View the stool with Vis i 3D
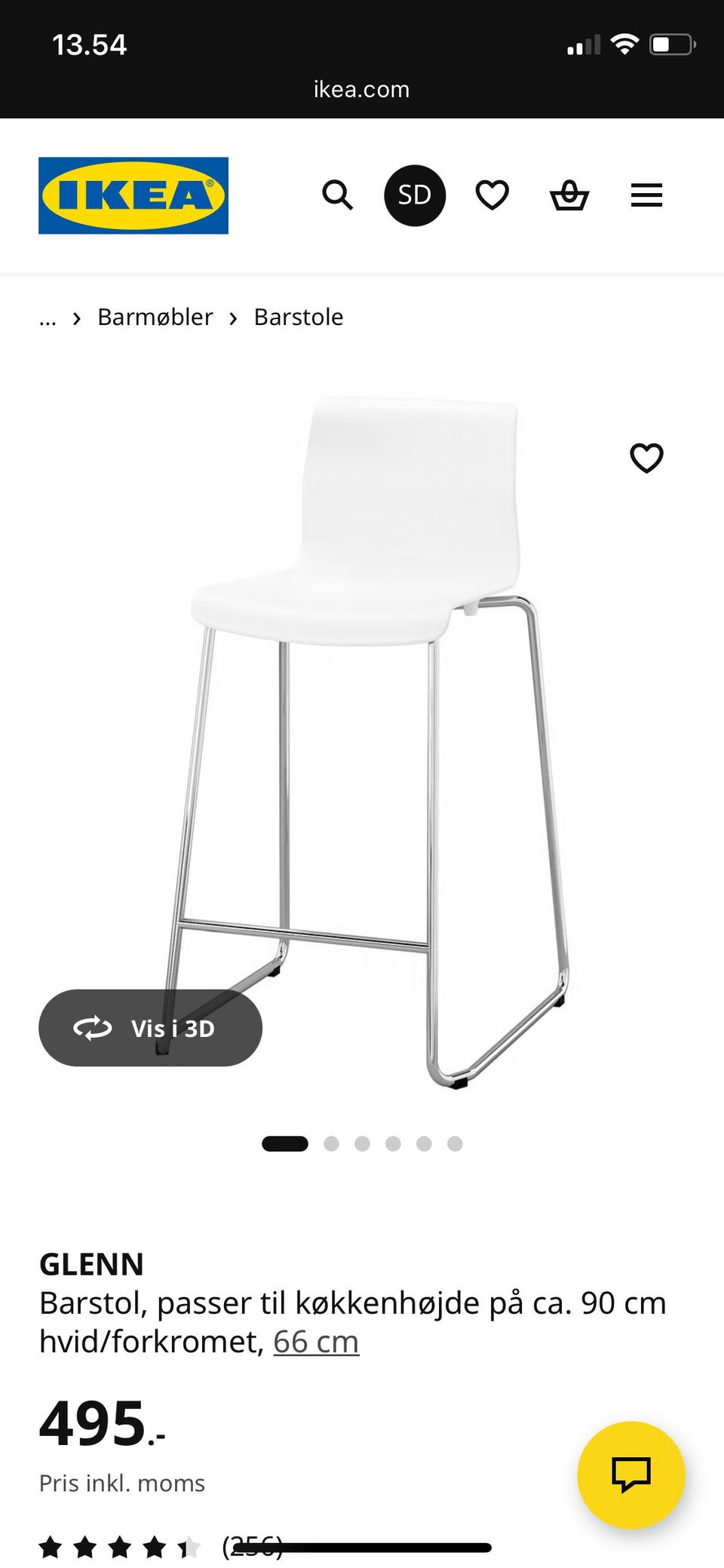This screenshot has height=1568, width=724. [x=150, y=1028]
